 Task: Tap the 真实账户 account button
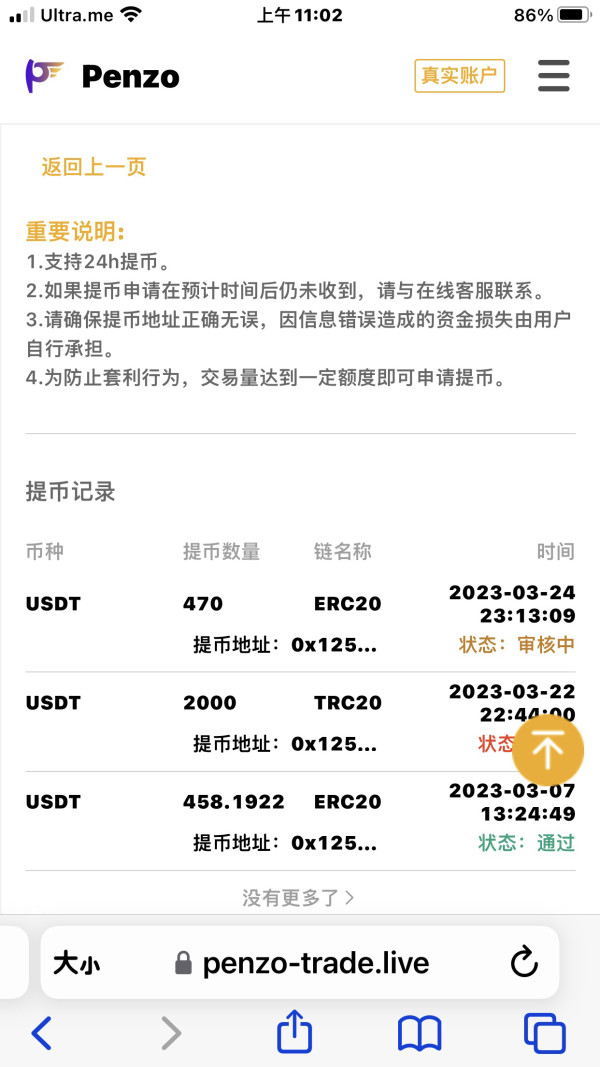click(459, 76)
